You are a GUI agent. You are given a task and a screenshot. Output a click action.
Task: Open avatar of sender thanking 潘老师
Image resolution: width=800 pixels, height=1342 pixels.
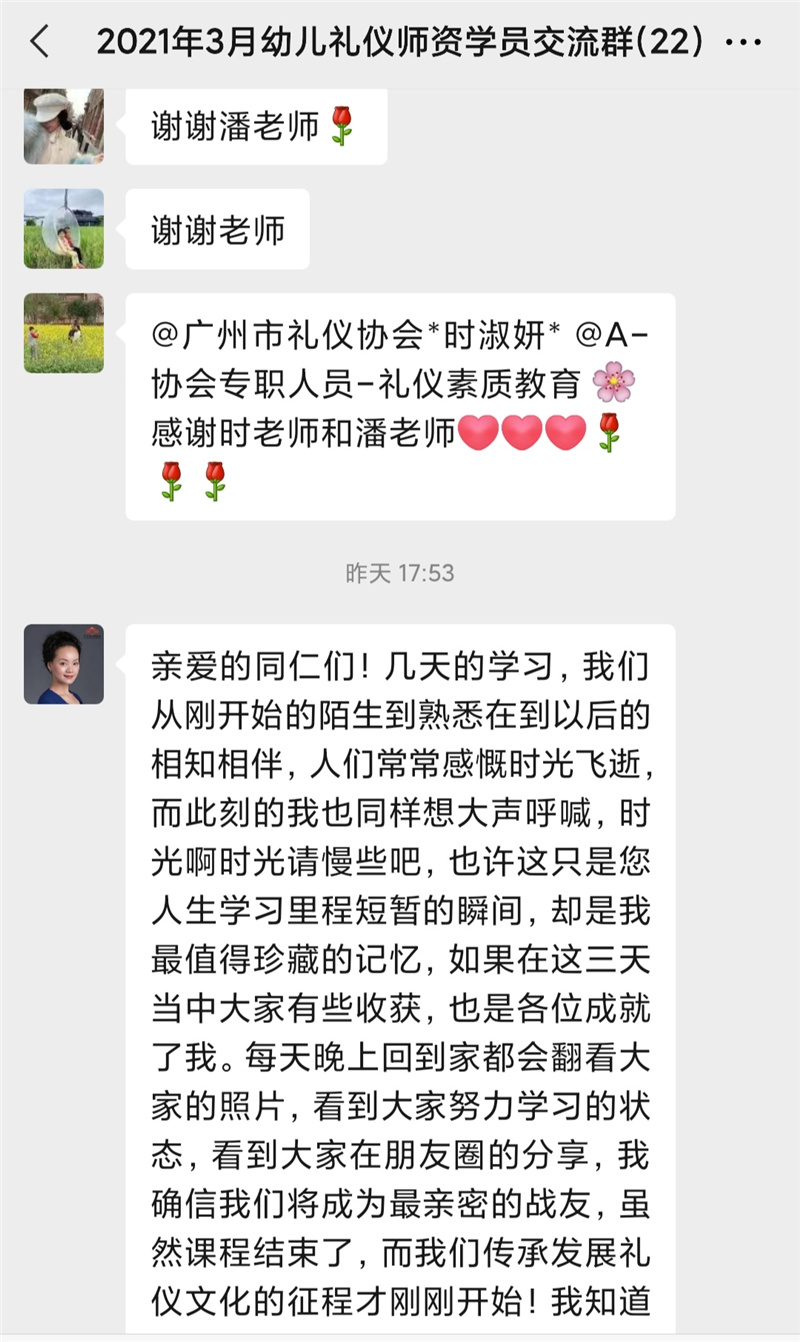point(64,125)
